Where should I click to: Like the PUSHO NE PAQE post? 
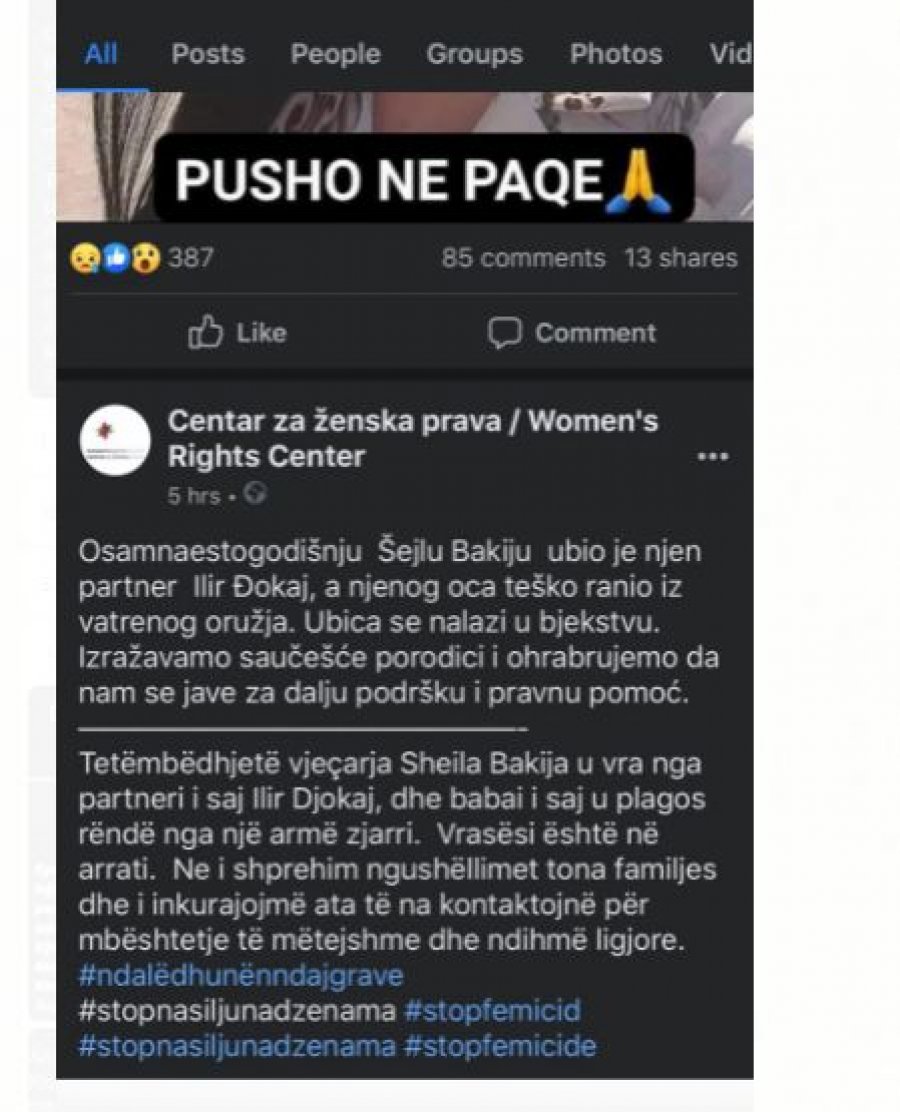point(237,333)
